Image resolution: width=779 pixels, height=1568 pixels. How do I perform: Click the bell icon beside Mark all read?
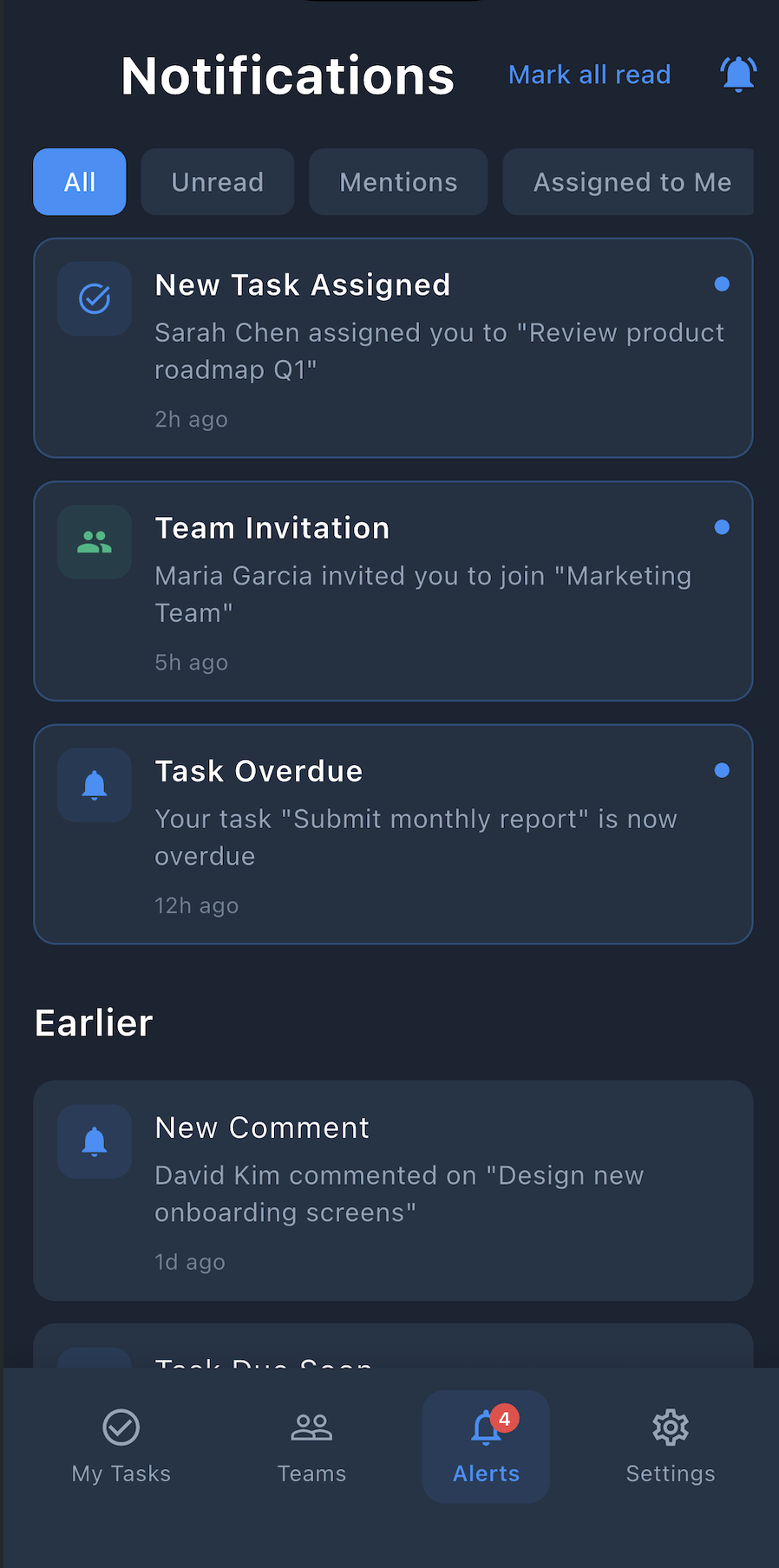(x=736, y=75)
